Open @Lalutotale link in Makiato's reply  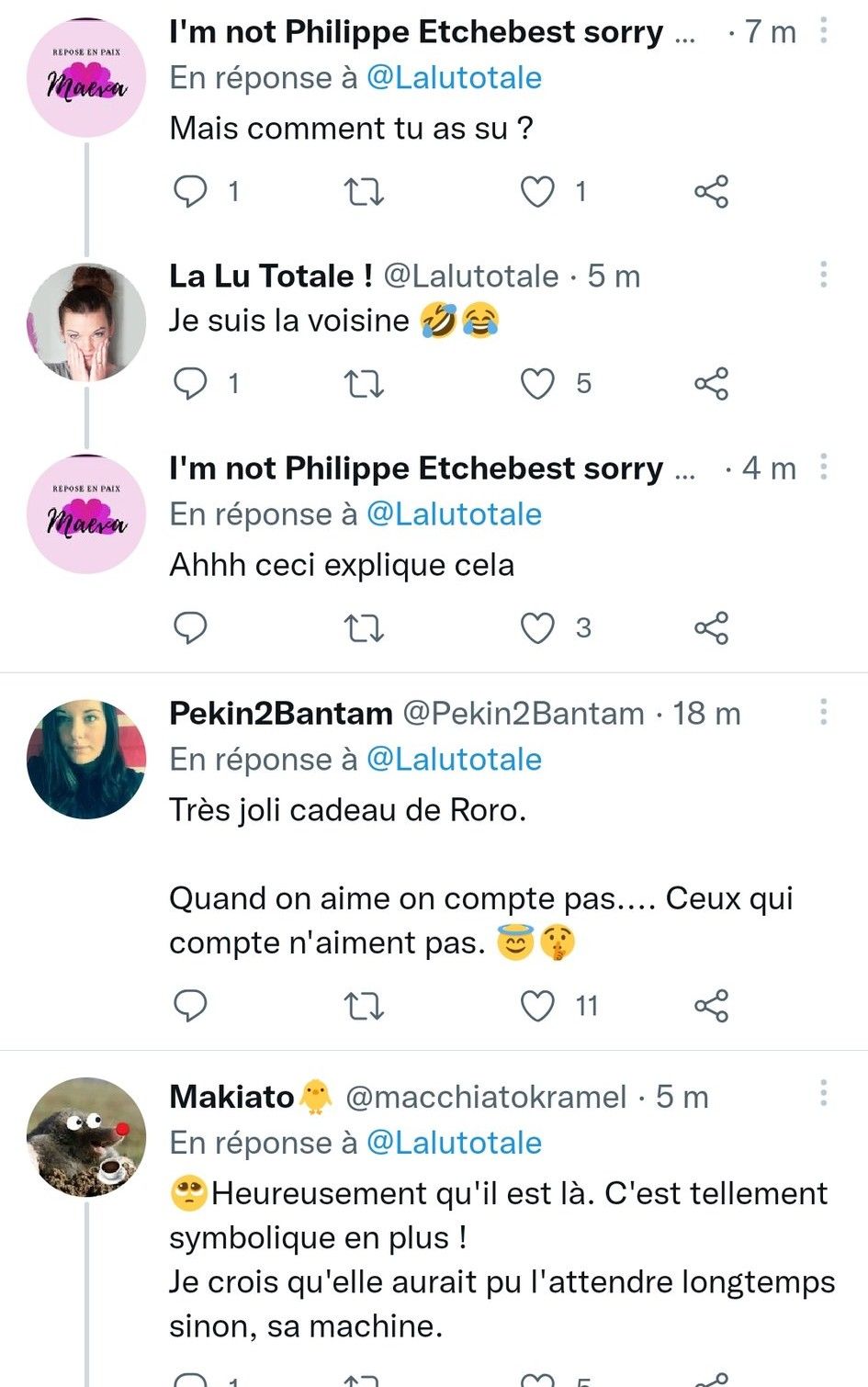[x=454, y=1143]
